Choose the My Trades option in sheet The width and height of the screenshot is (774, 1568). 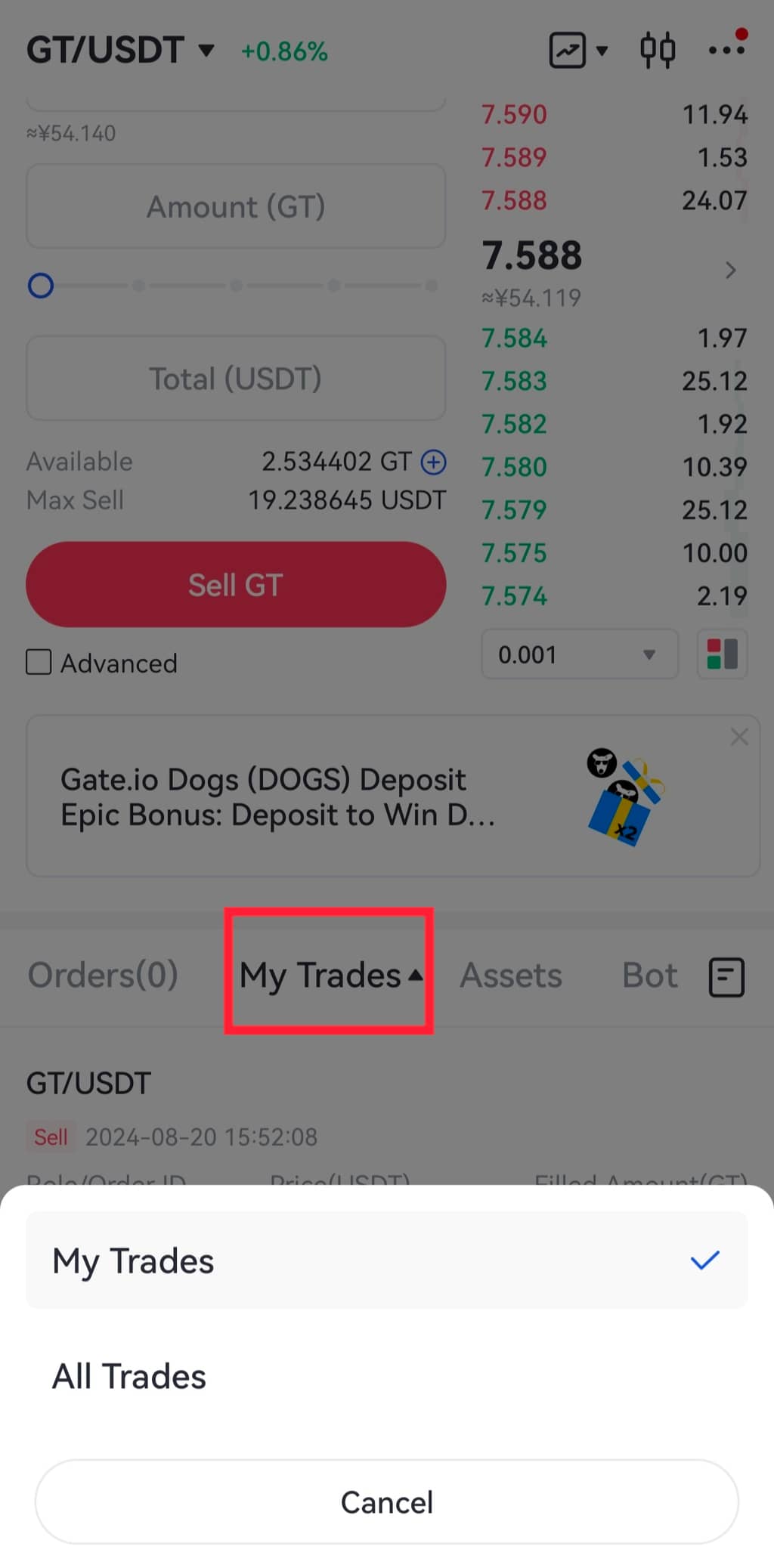[x=385, y=1260]
